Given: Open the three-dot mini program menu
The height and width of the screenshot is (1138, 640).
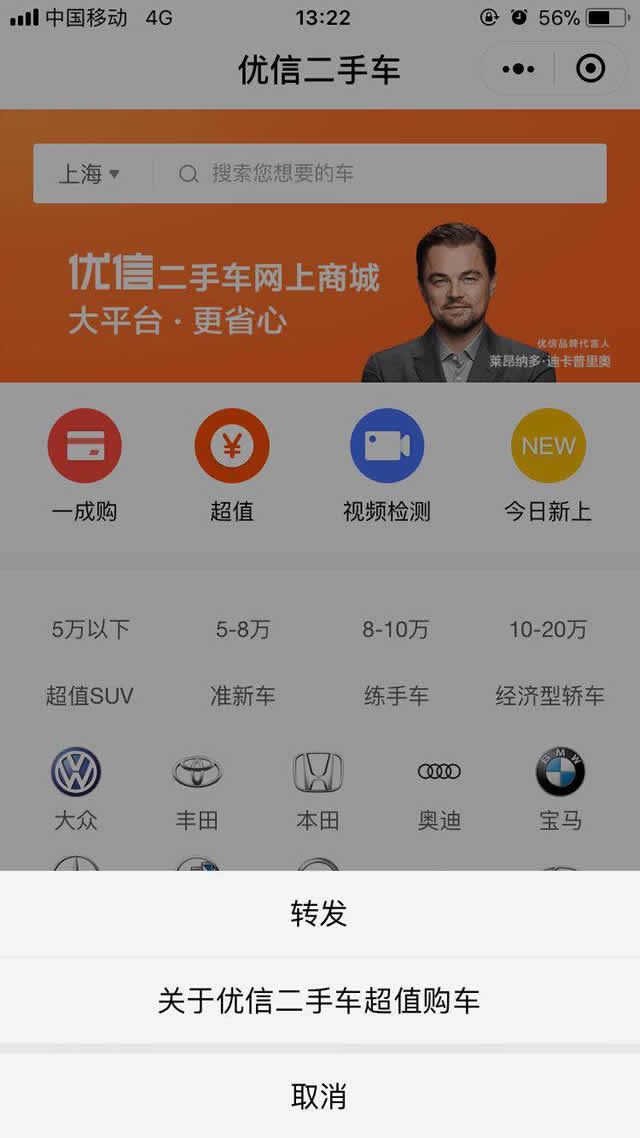Looking at the screenshot, I should point(518,69).
